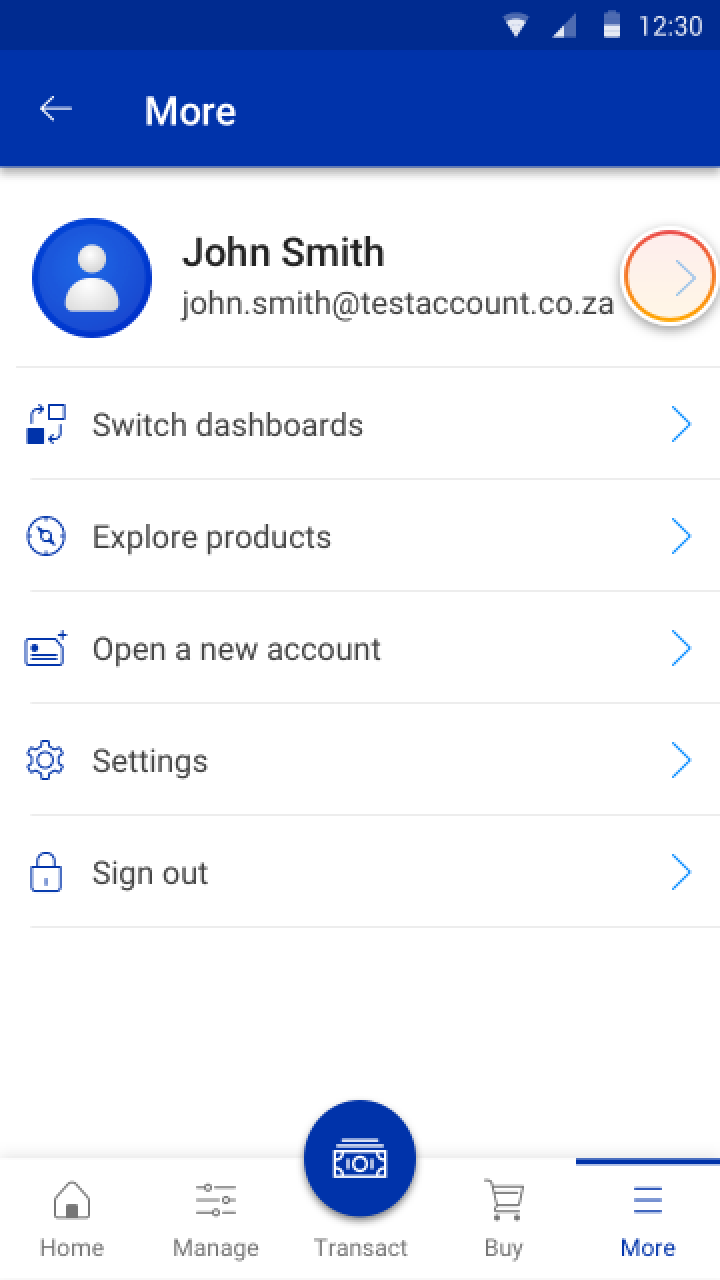Screen dimensions: 720x1280
Task: Open John Smith's profile details
Action: (669, 277)
